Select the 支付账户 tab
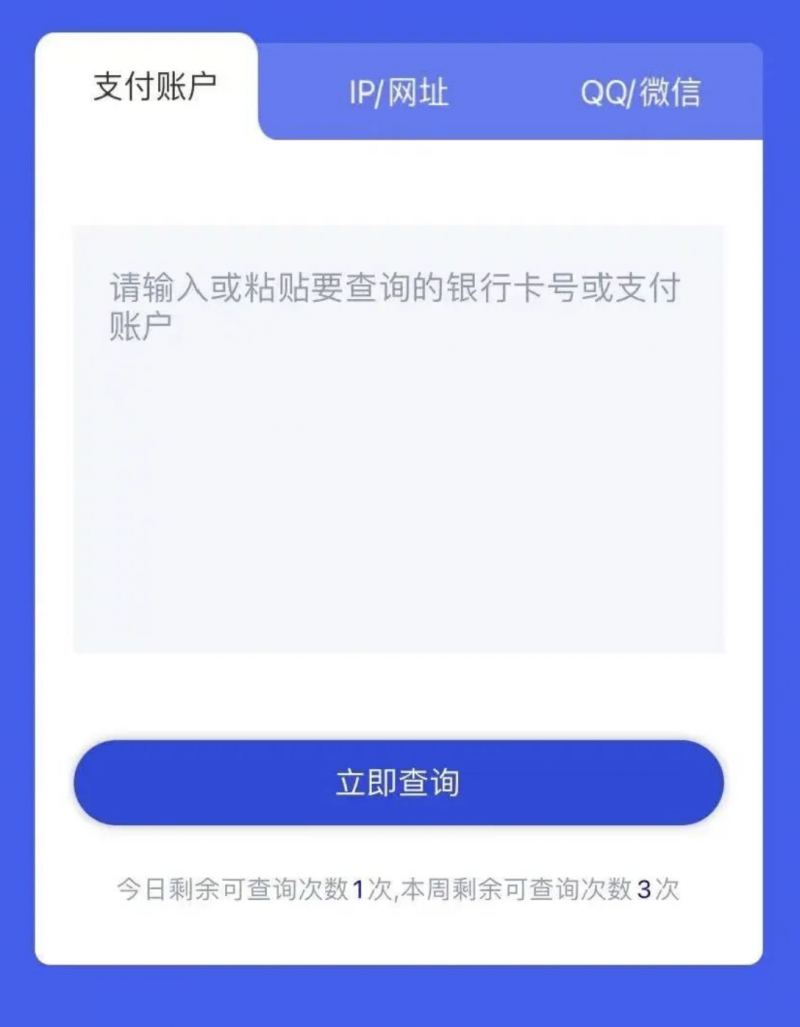 [154, 87]
